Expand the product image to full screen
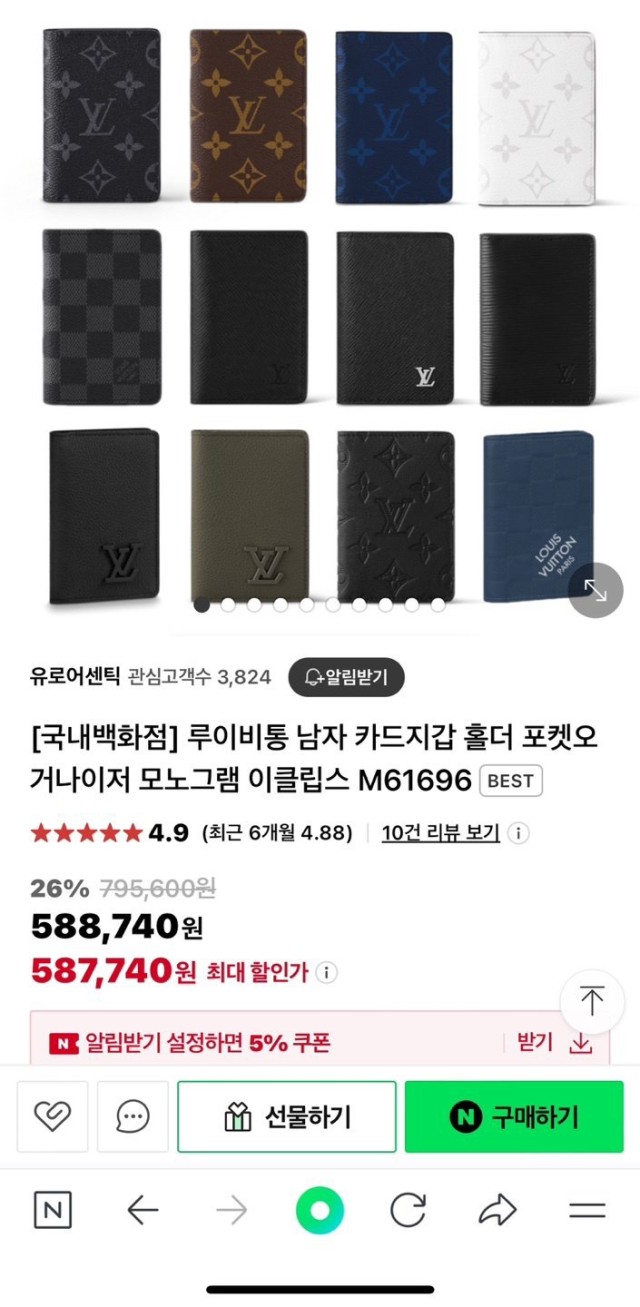The height and width of the screenshot is (1307, 640). tap(596, 591)
